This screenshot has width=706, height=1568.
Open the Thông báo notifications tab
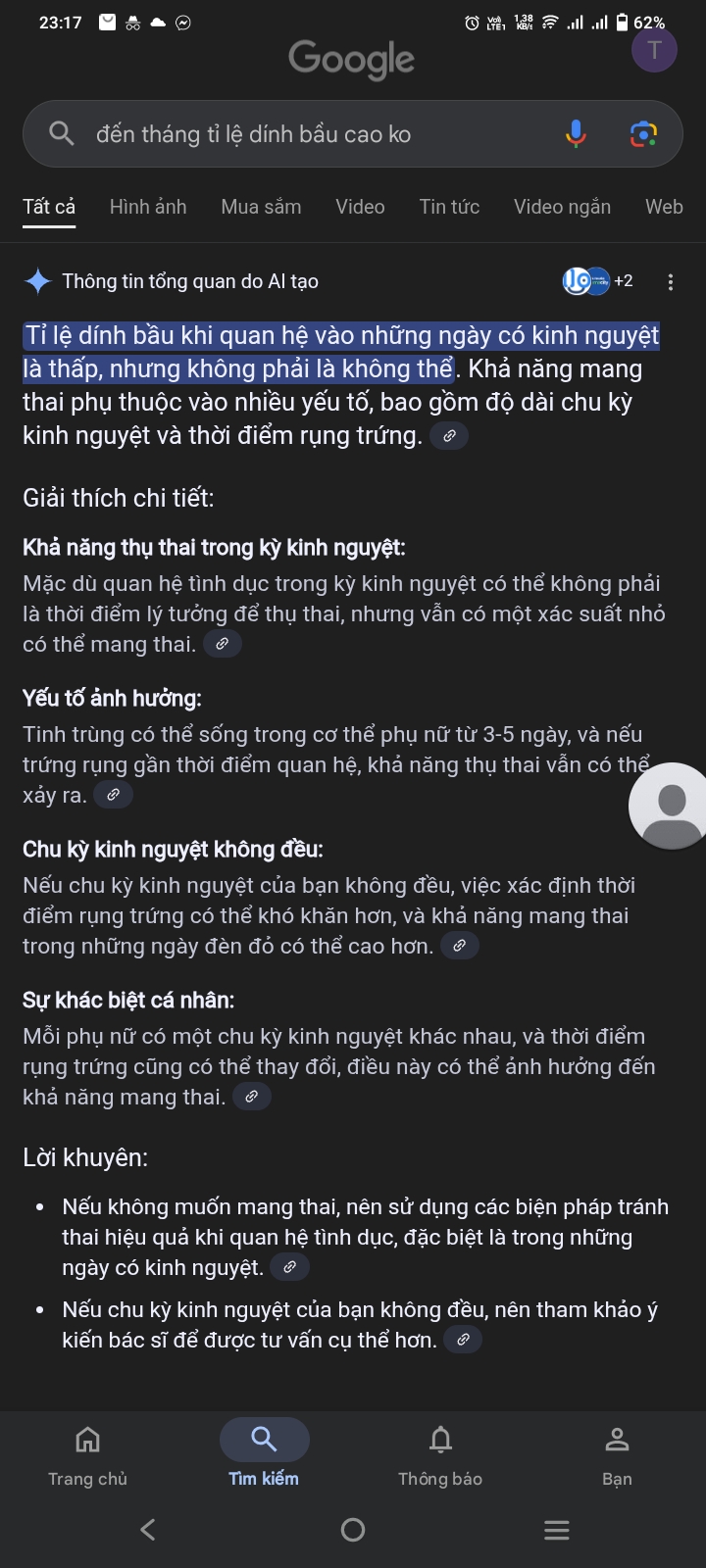click(x=440, y=1454)
